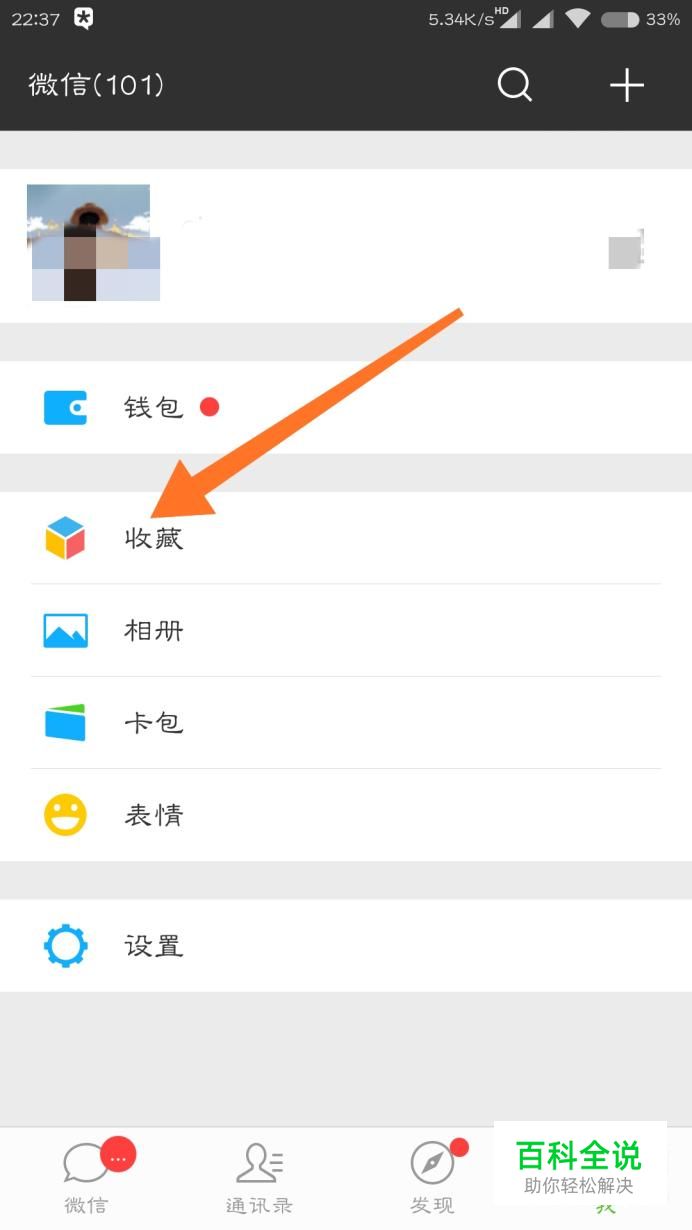692x1230 pixels.
Task: Open the search icon in the top bar
Action: 515,86
